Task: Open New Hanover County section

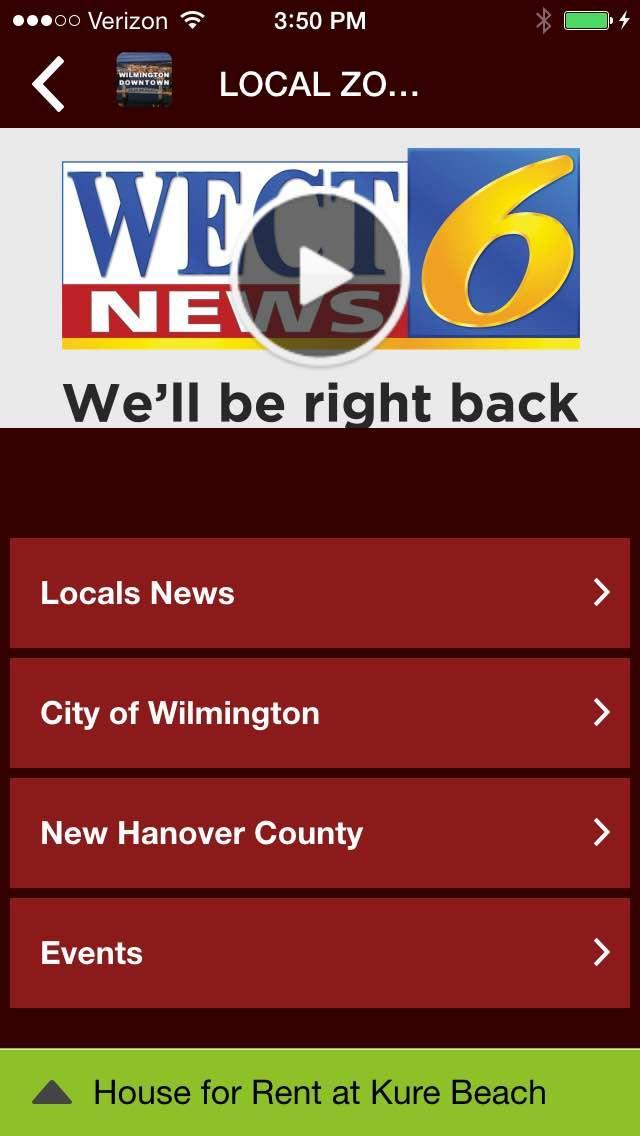Action: click(x=320, y=833)
